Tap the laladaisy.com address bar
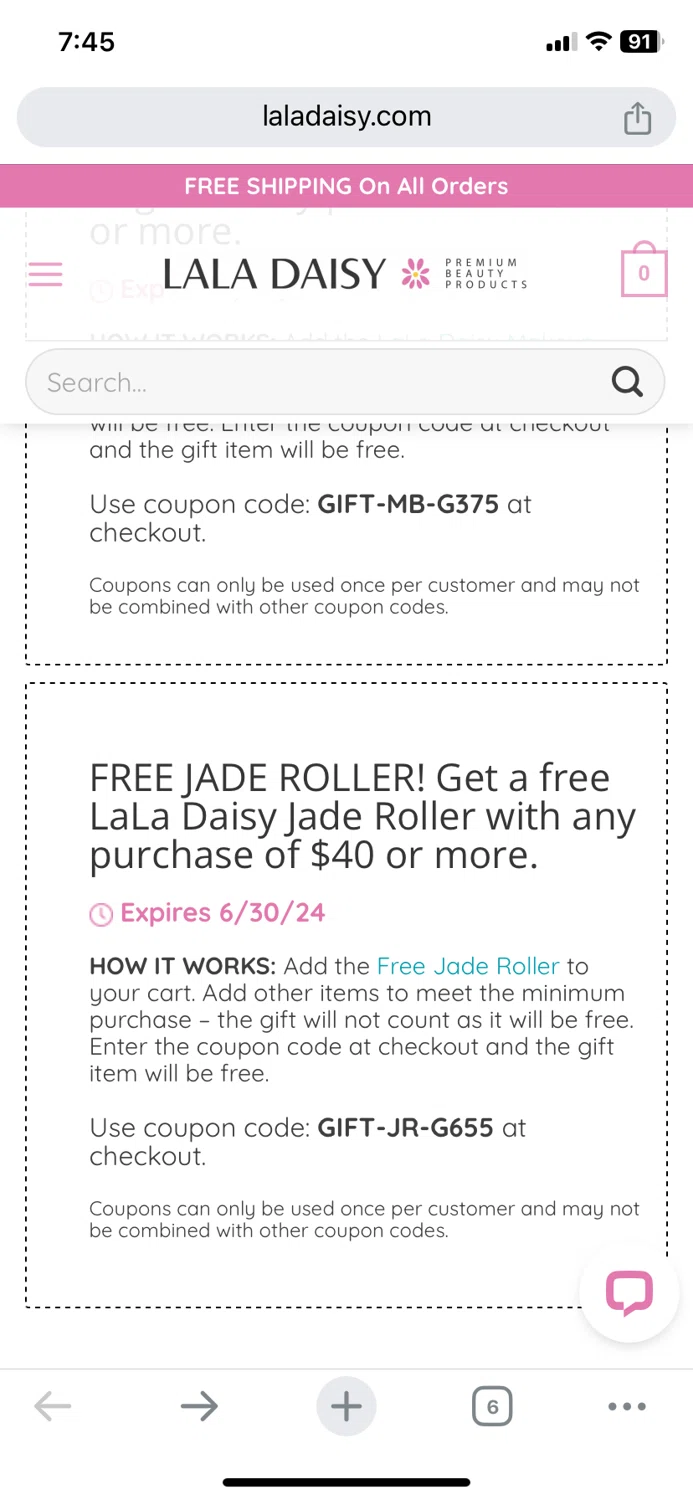This screenshot has height=1500, width=693. click(346, 117)
